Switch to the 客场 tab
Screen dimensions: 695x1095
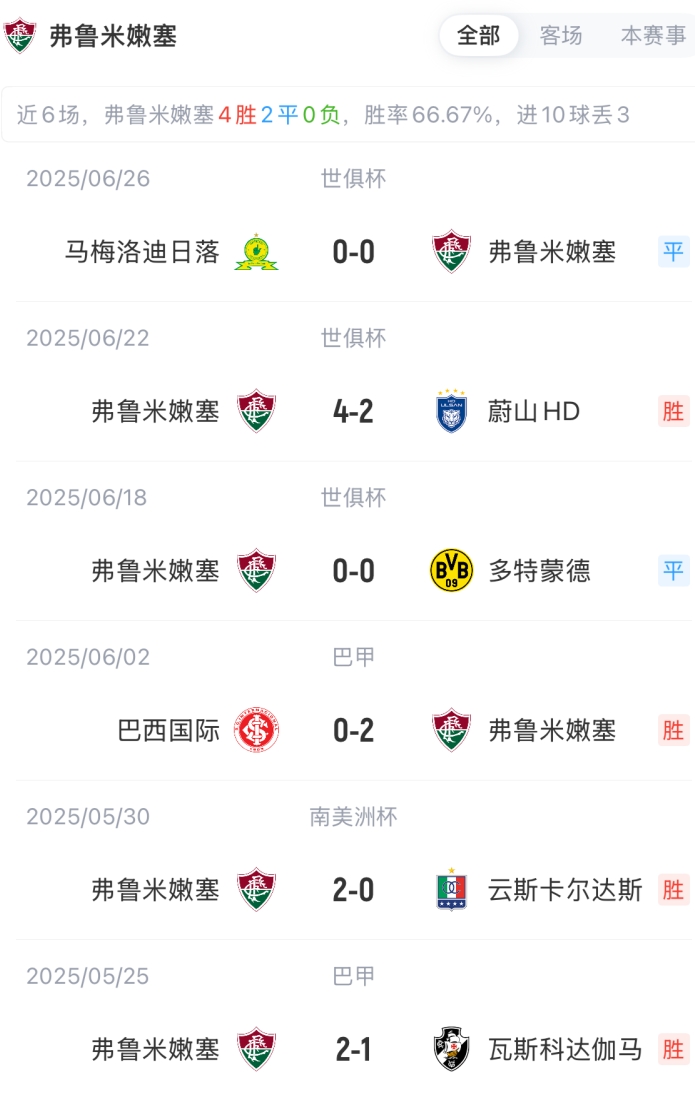(561, 36)
